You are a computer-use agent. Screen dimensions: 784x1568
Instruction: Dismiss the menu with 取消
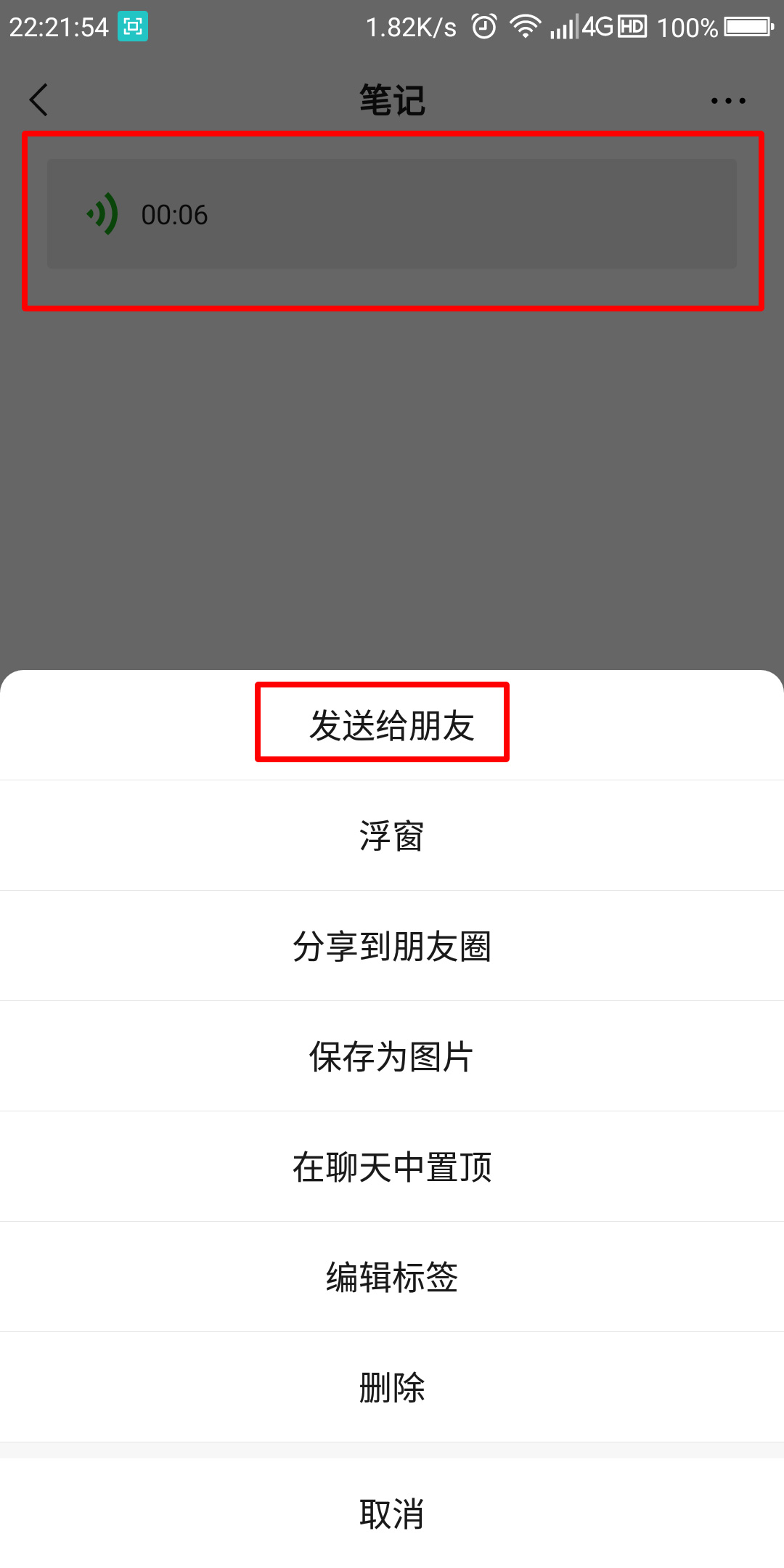point(392,1514)
